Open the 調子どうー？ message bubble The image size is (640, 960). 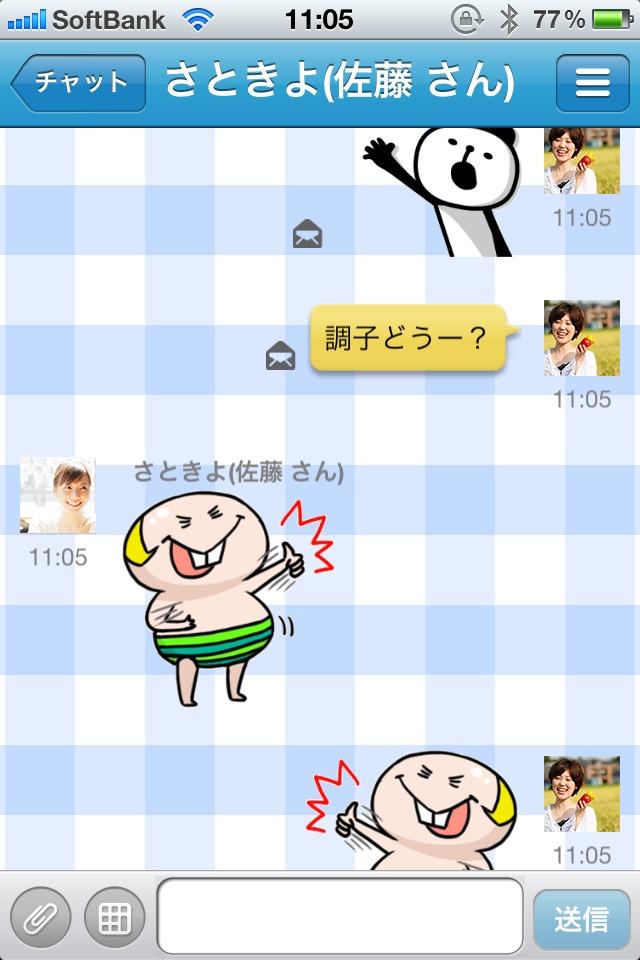click(407, 338)
